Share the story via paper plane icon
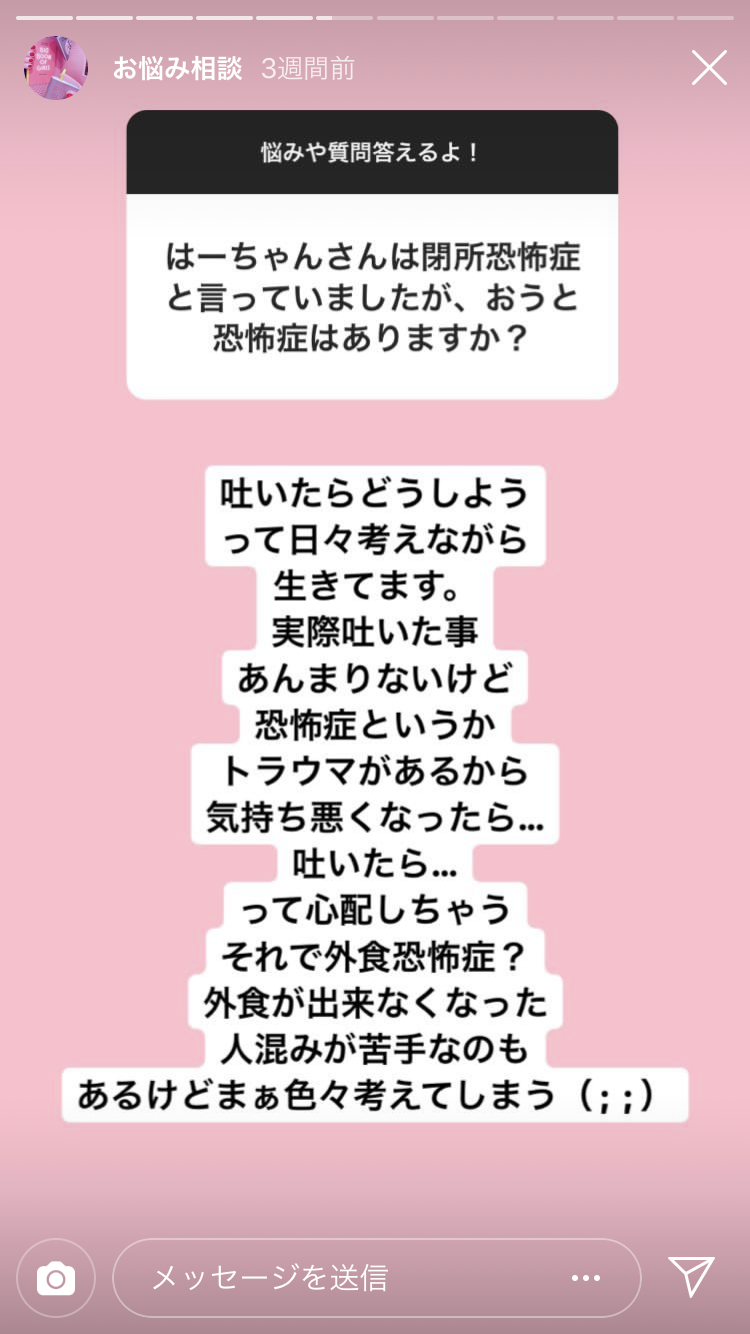The image size is (750, 1334). tap(691, 1276)
